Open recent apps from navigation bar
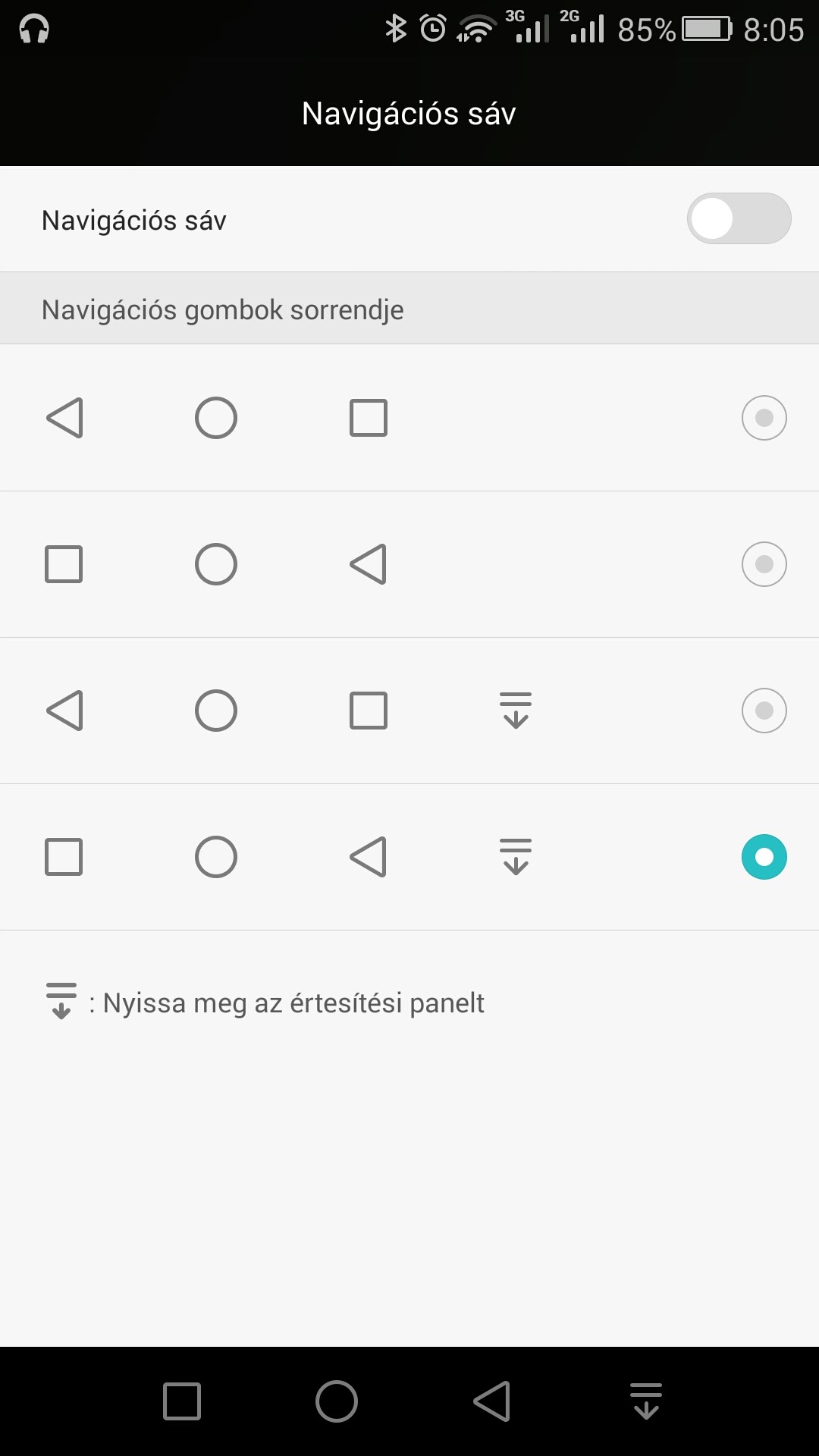819x1456 pixels. 182,1401
